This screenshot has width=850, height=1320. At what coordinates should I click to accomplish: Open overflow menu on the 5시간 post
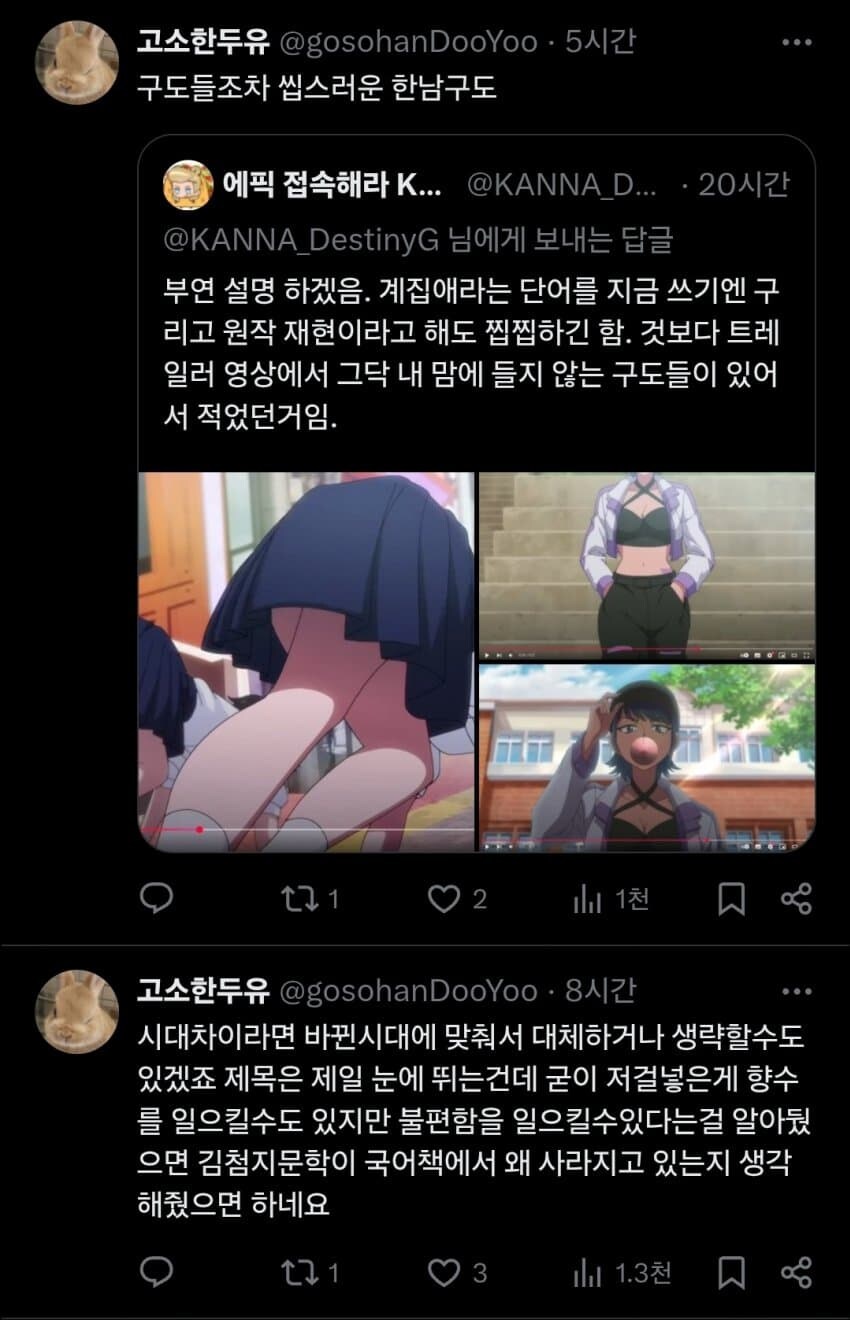[x=796, y=43]
